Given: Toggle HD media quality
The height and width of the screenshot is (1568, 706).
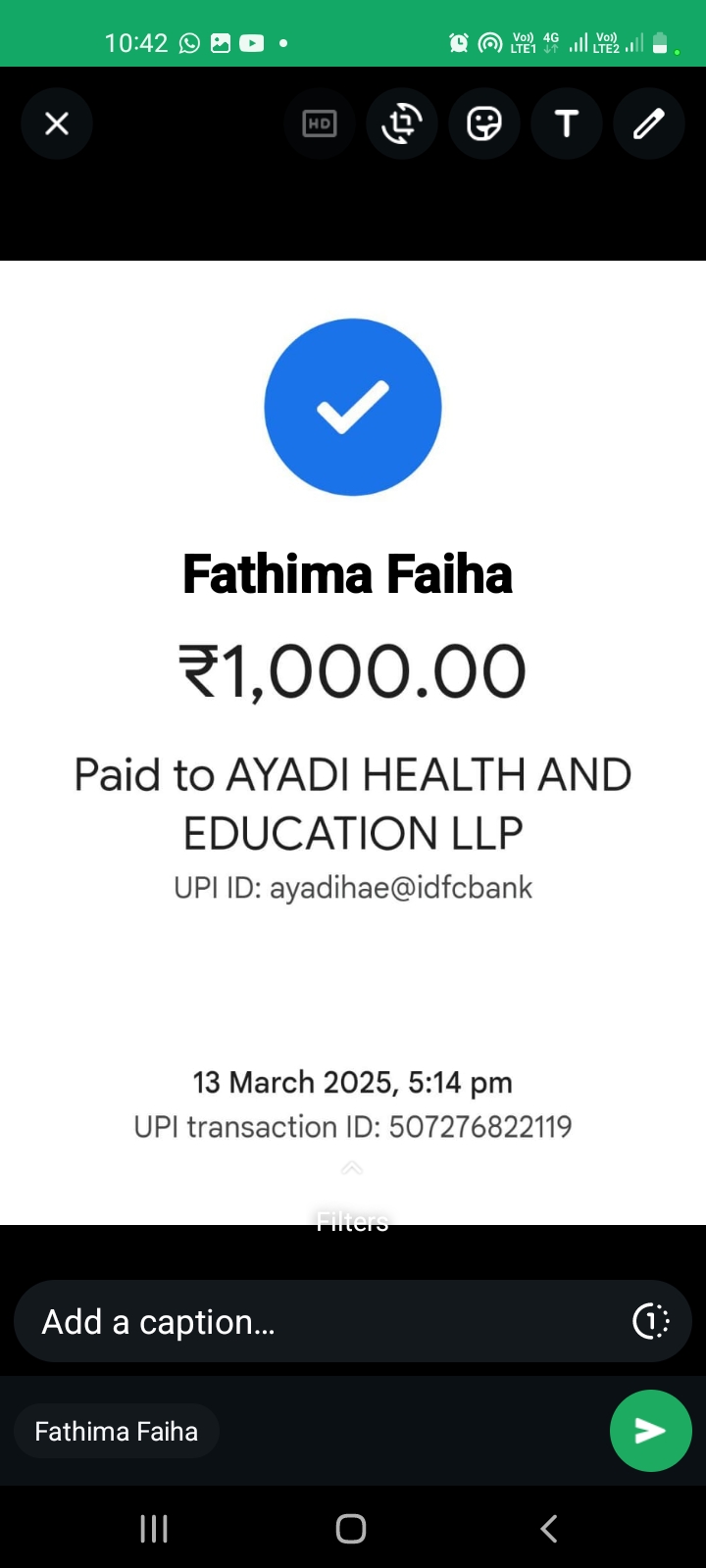Looking at the screenshot, I should (320, 123).
